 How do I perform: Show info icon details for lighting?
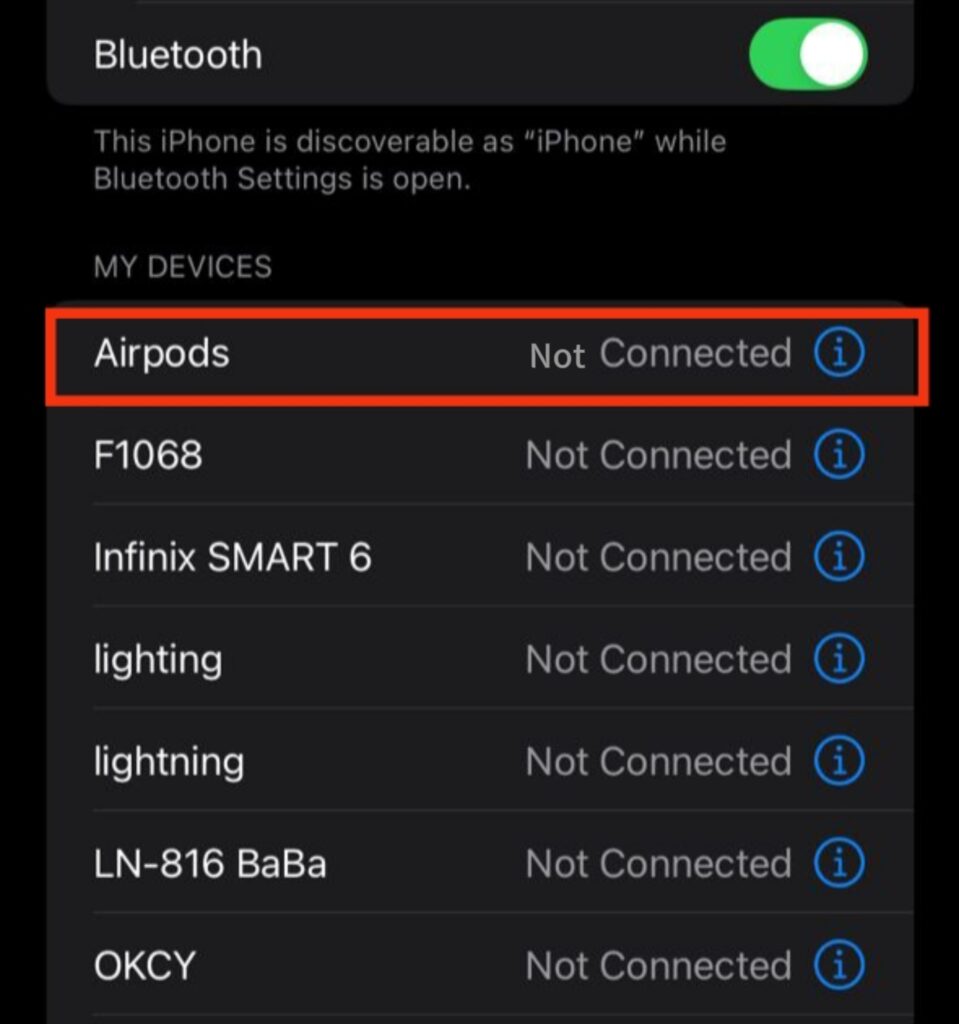[838, 660]
